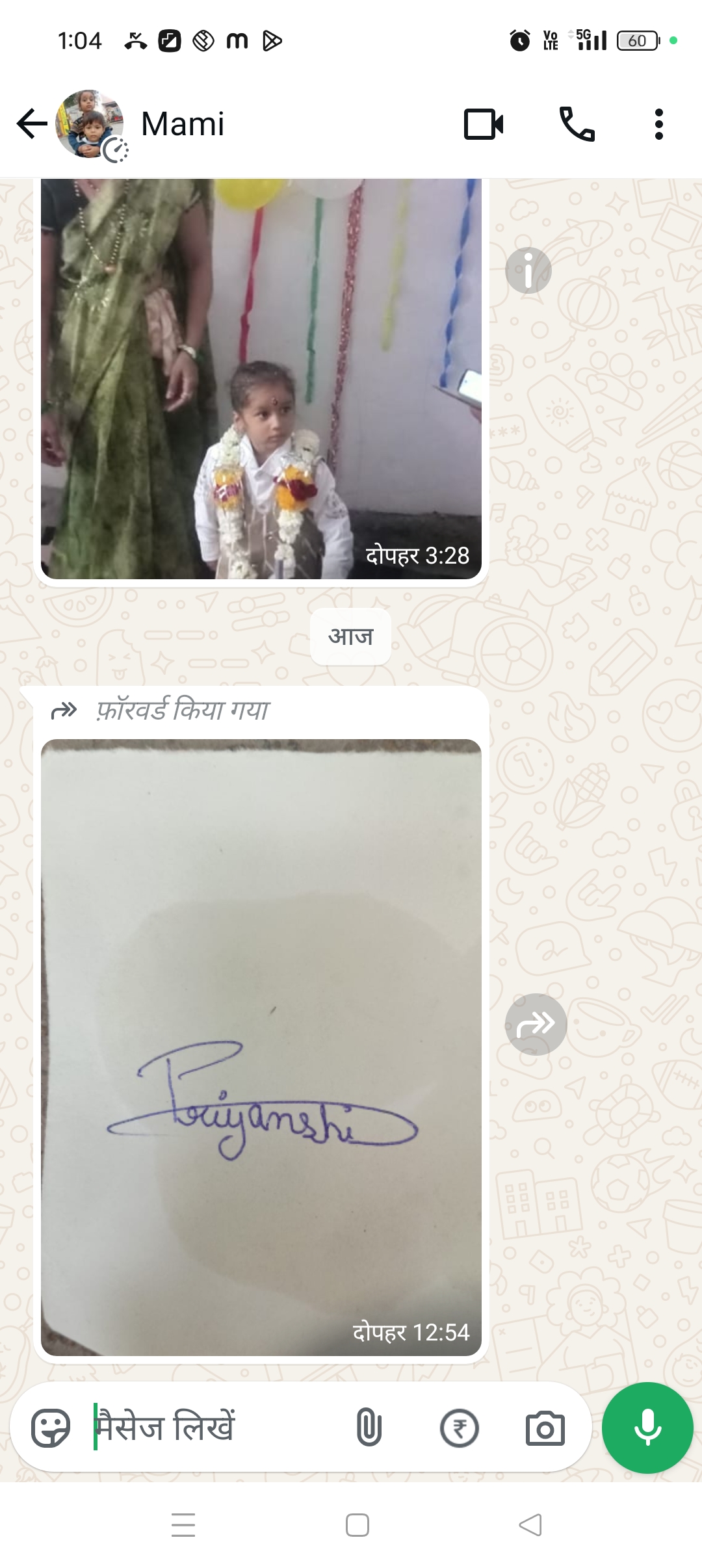Tap the info icon beside the photo
This screenshot has width=702, height=1568.
528,270
